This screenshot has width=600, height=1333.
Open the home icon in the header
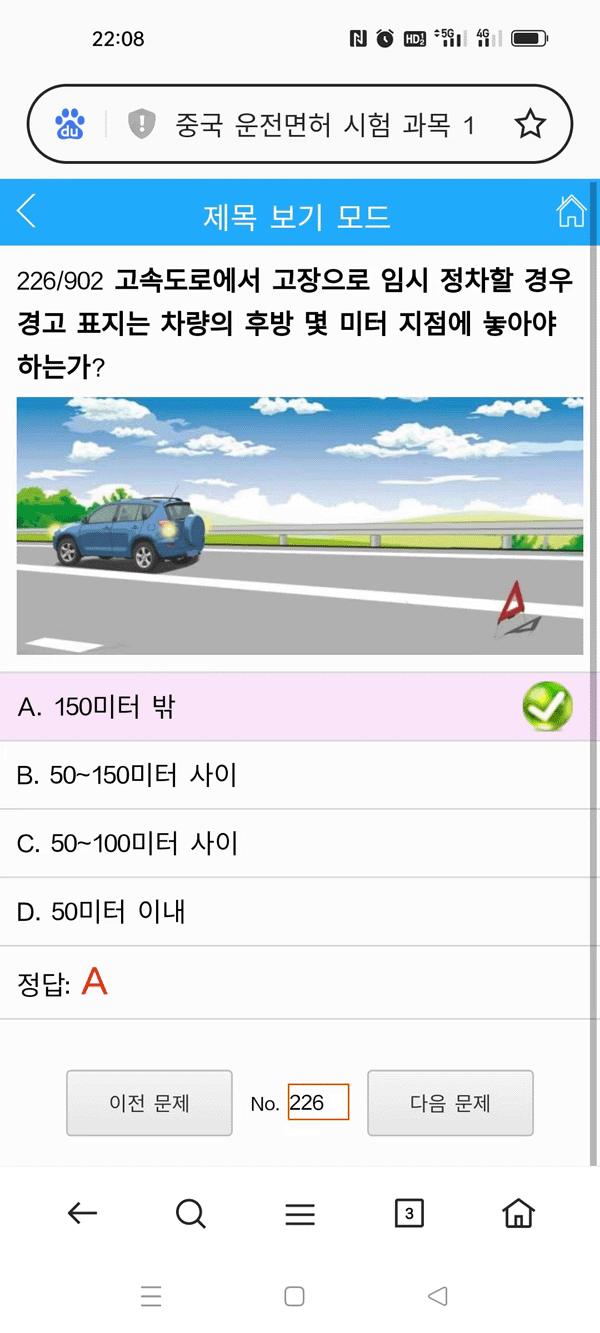(x=571, y=212)
